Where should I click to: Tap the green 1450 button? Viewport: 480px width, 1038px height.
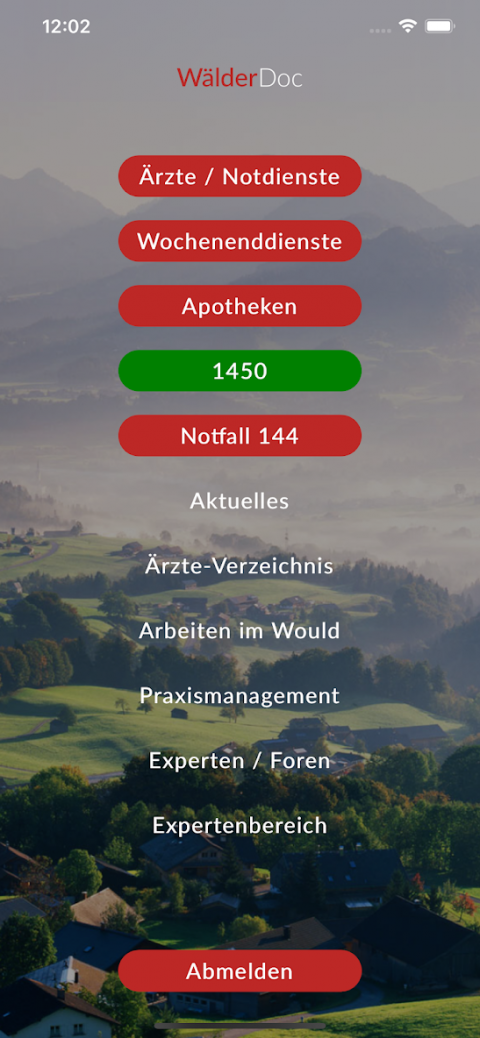pyautogui.click(x=240, y=371)
